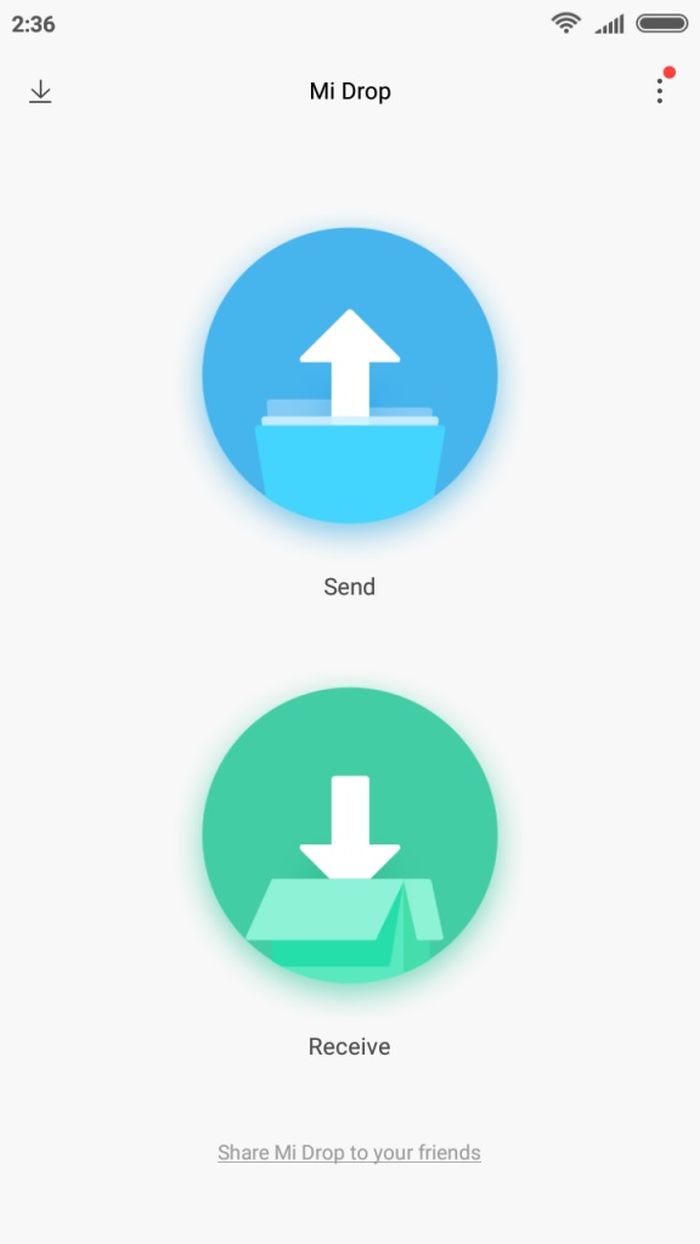
Task: Tap the green Receive button
Action: coord(350,834)
